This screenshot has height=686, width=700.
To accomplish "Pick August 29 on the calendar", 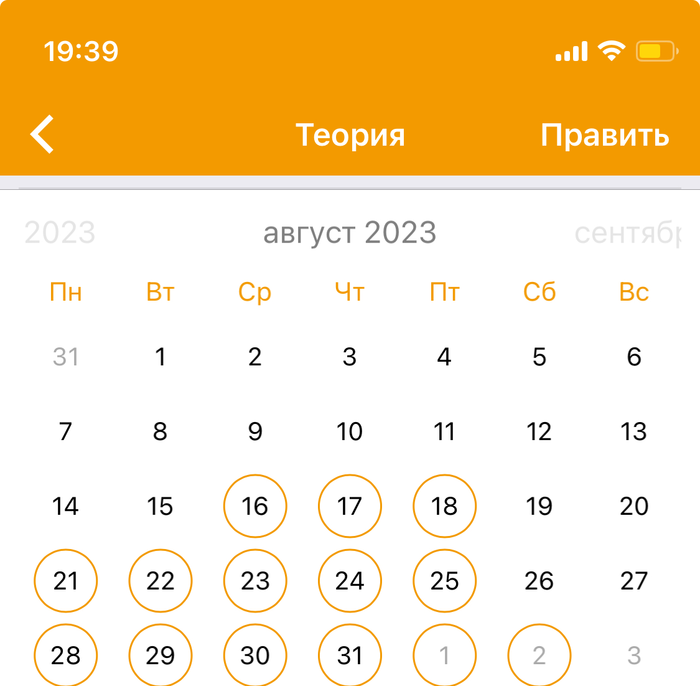I will click(x=160, y=655).
